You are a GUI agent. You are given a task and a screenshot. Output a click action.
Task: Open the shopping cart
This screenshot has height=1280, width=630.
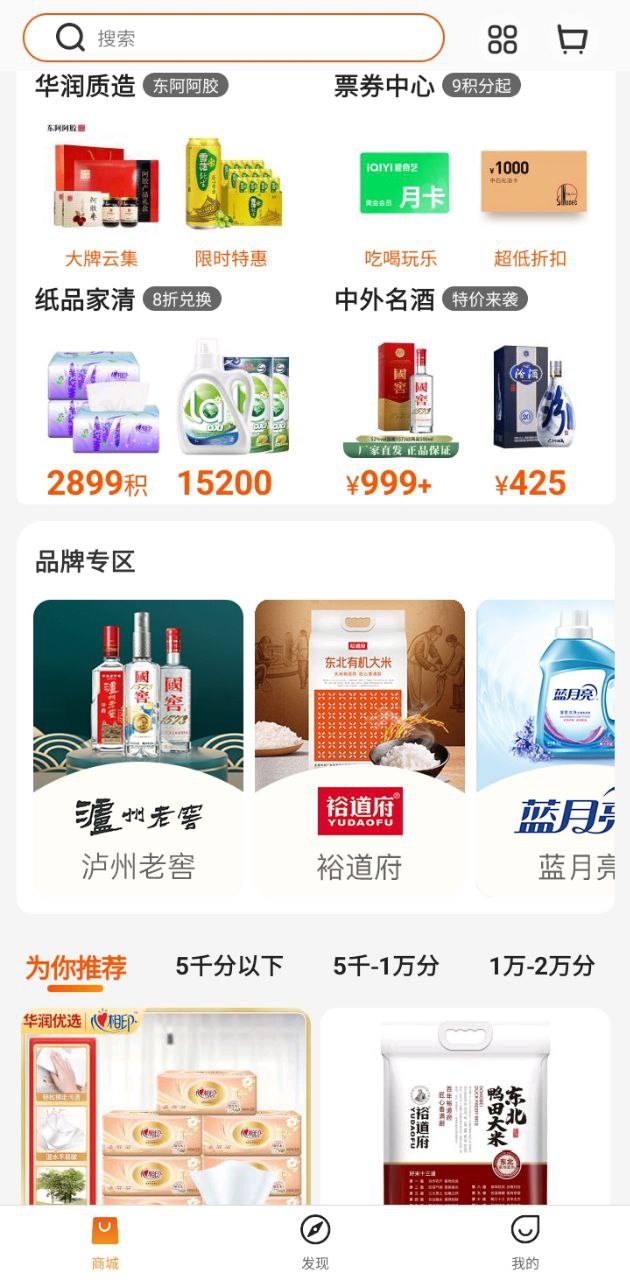(x=572, y=39)
